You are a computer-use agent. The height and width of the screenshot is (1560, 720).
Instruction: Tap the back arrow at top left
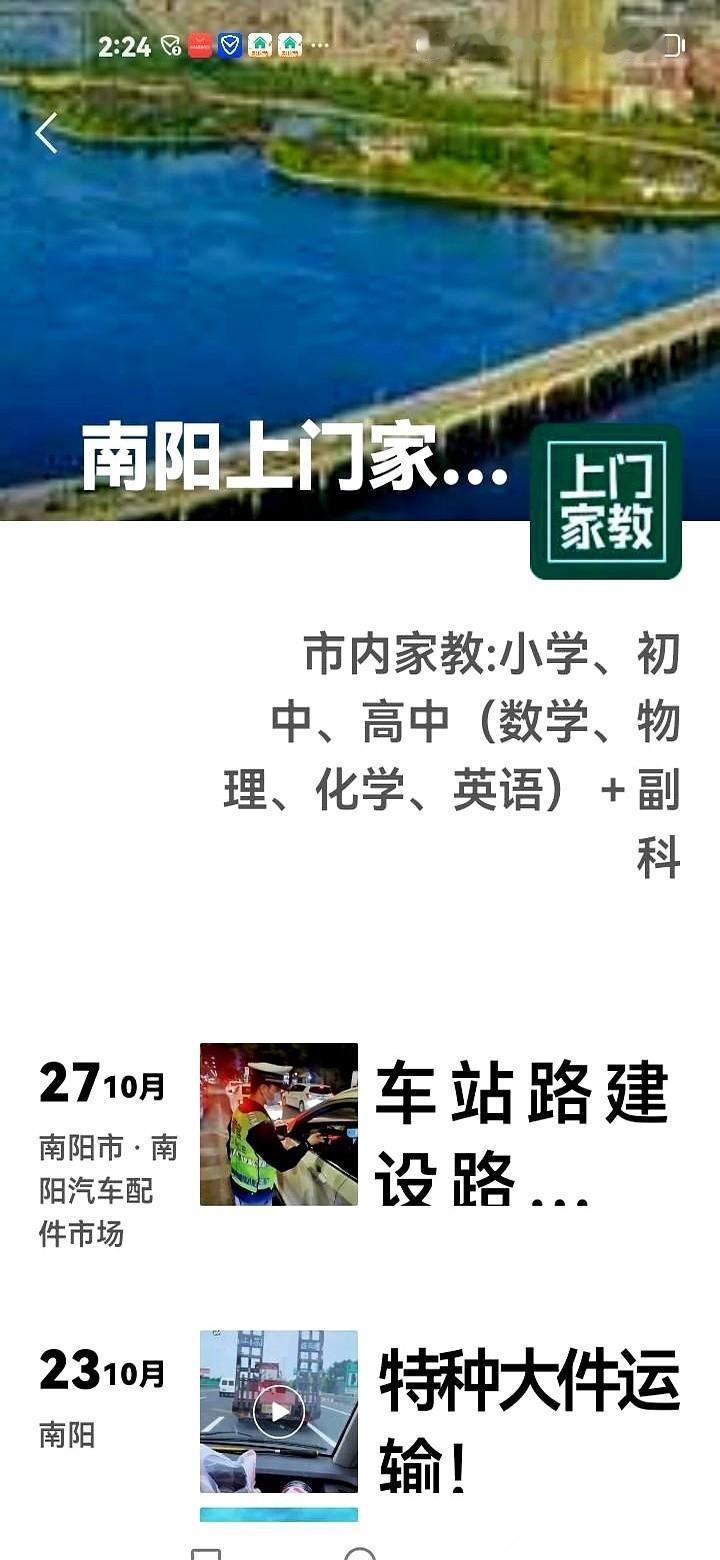tap(46, 132)
